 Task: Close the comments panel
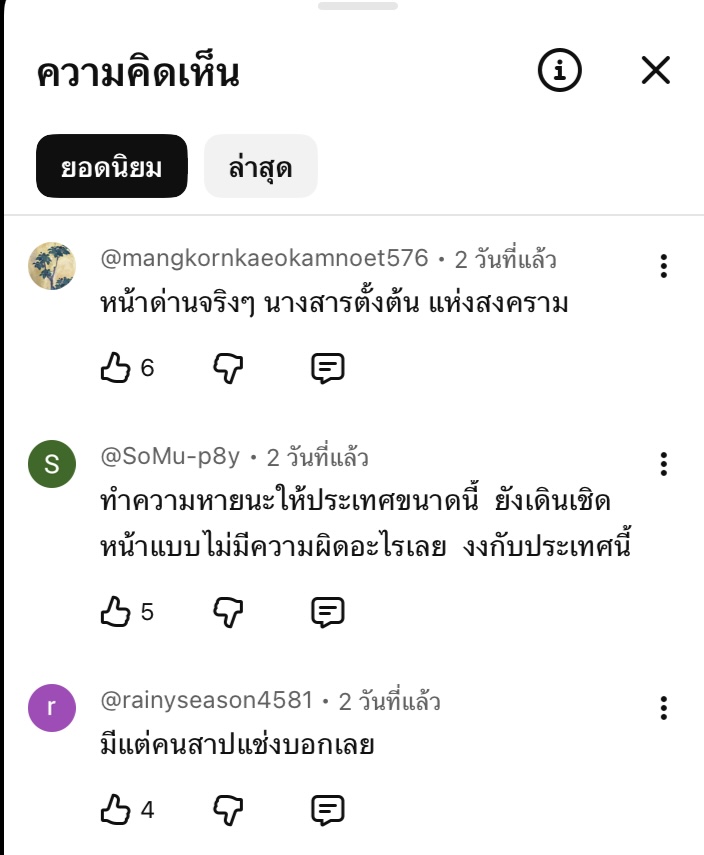(x=655, y=70)
